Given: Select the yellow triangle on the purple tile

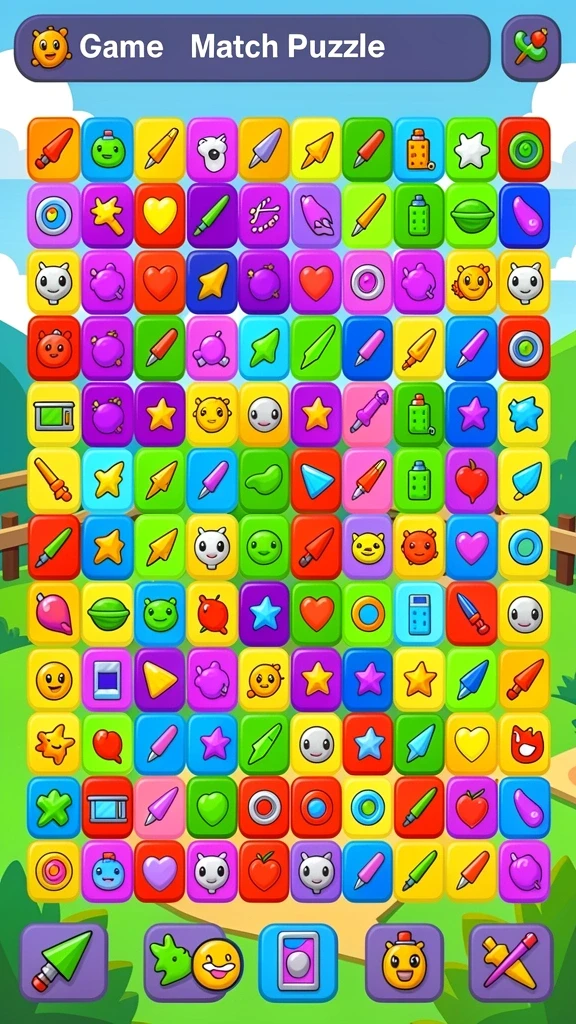Looking at the screenshot, I should [160, 679].
